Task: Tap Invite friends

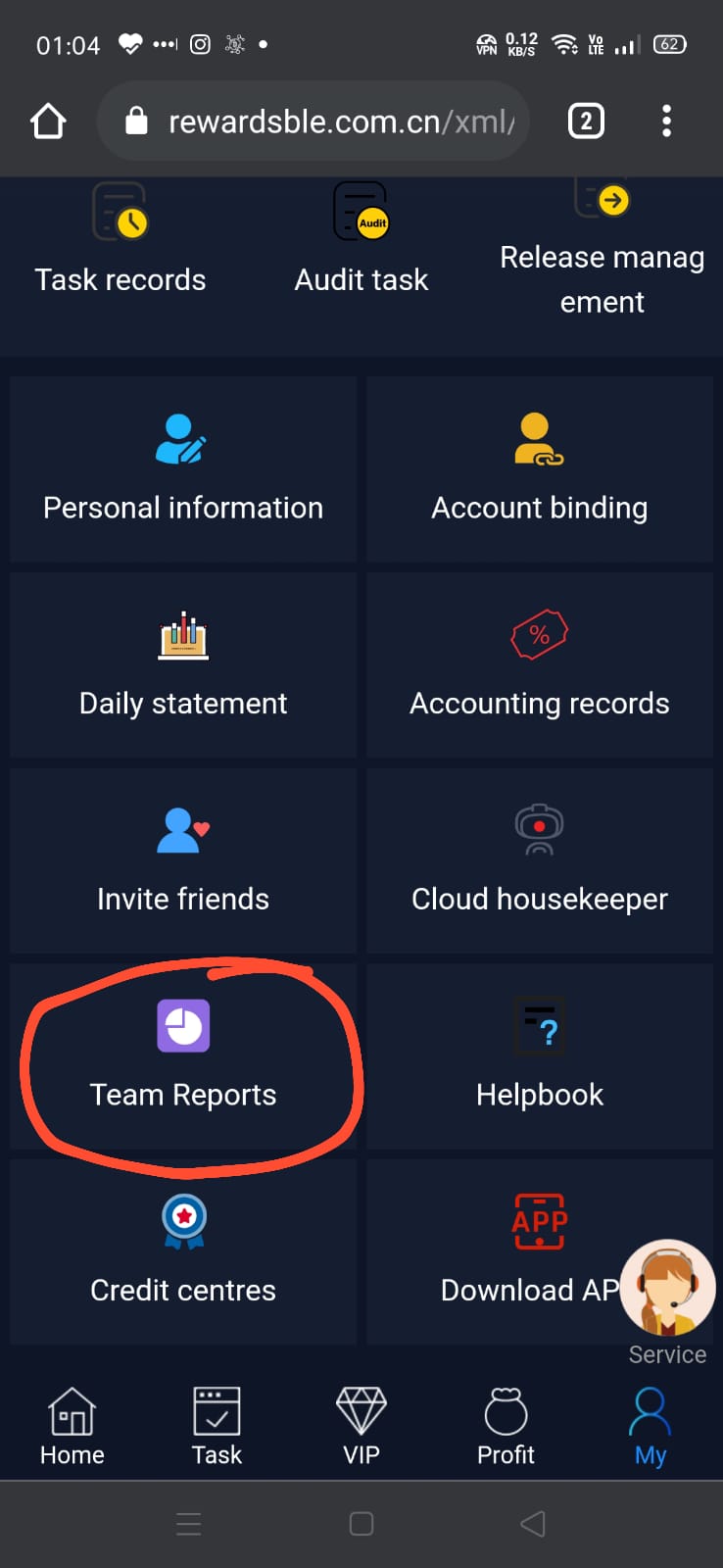Action: click(183, 860)
